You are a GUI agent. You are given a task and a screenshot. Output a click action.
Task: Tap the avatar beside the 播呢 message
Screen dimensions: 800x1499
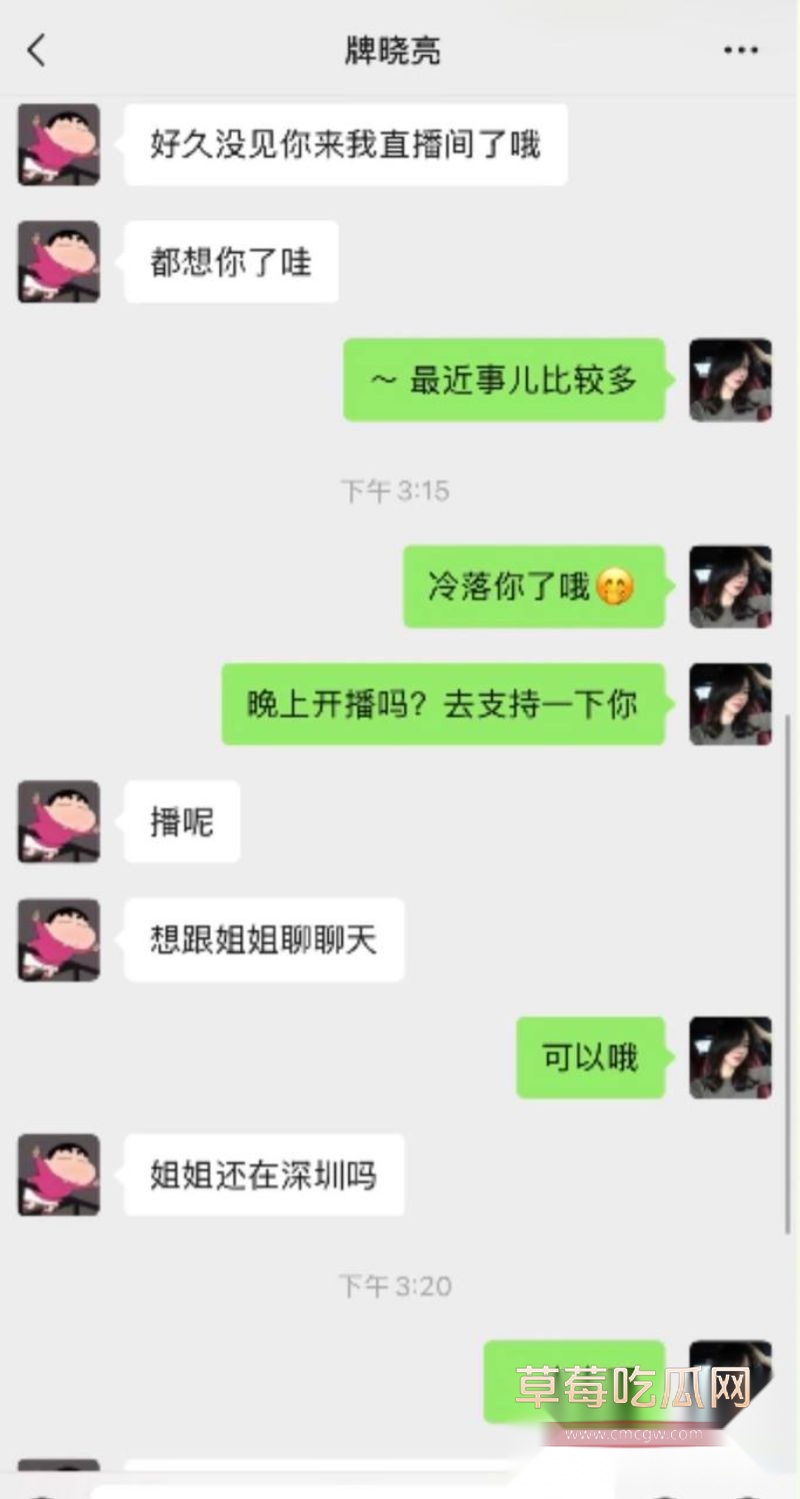(57, 821)
